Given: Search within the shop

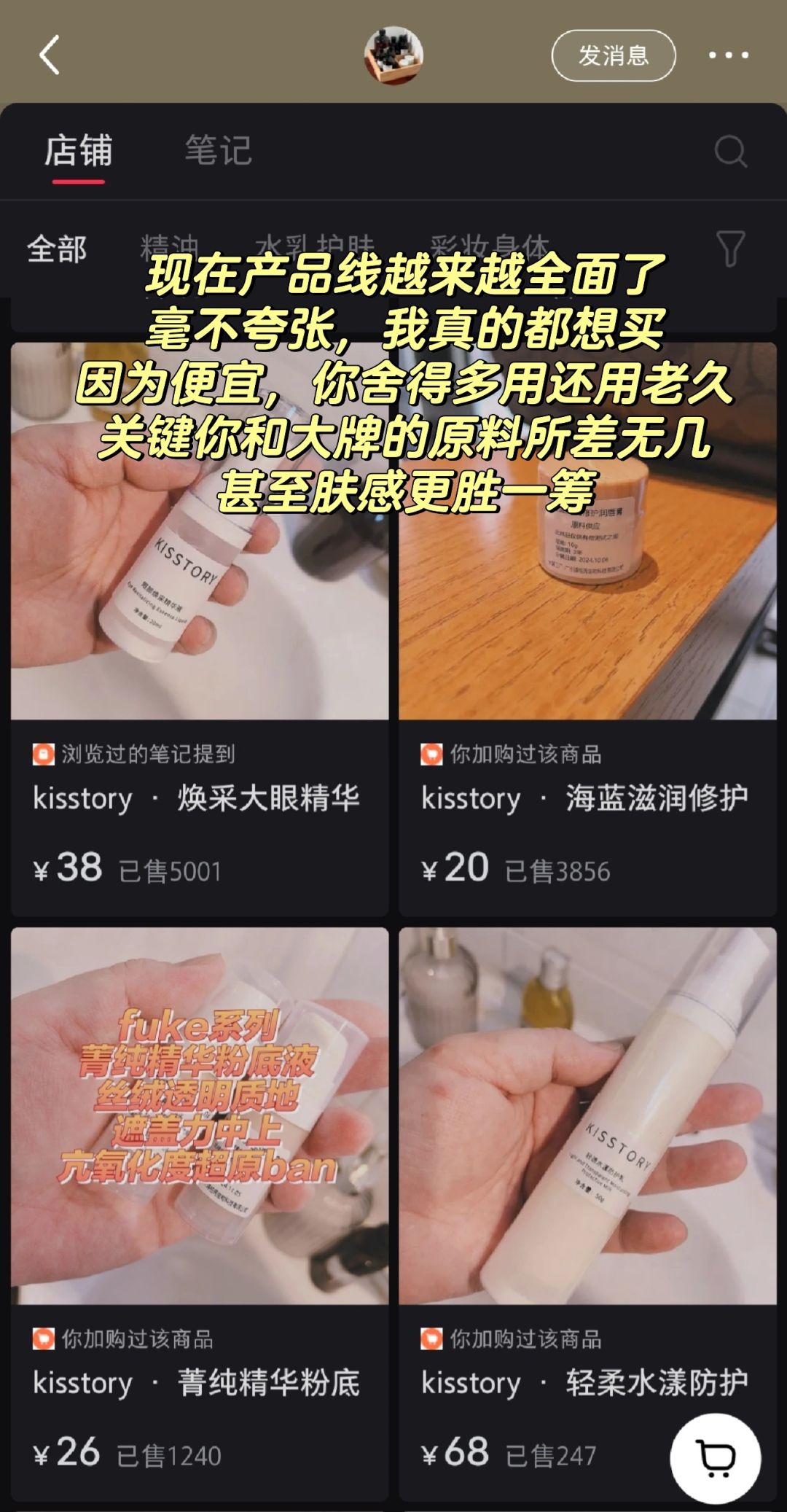Looking at the screenshot, I should 729,151.
